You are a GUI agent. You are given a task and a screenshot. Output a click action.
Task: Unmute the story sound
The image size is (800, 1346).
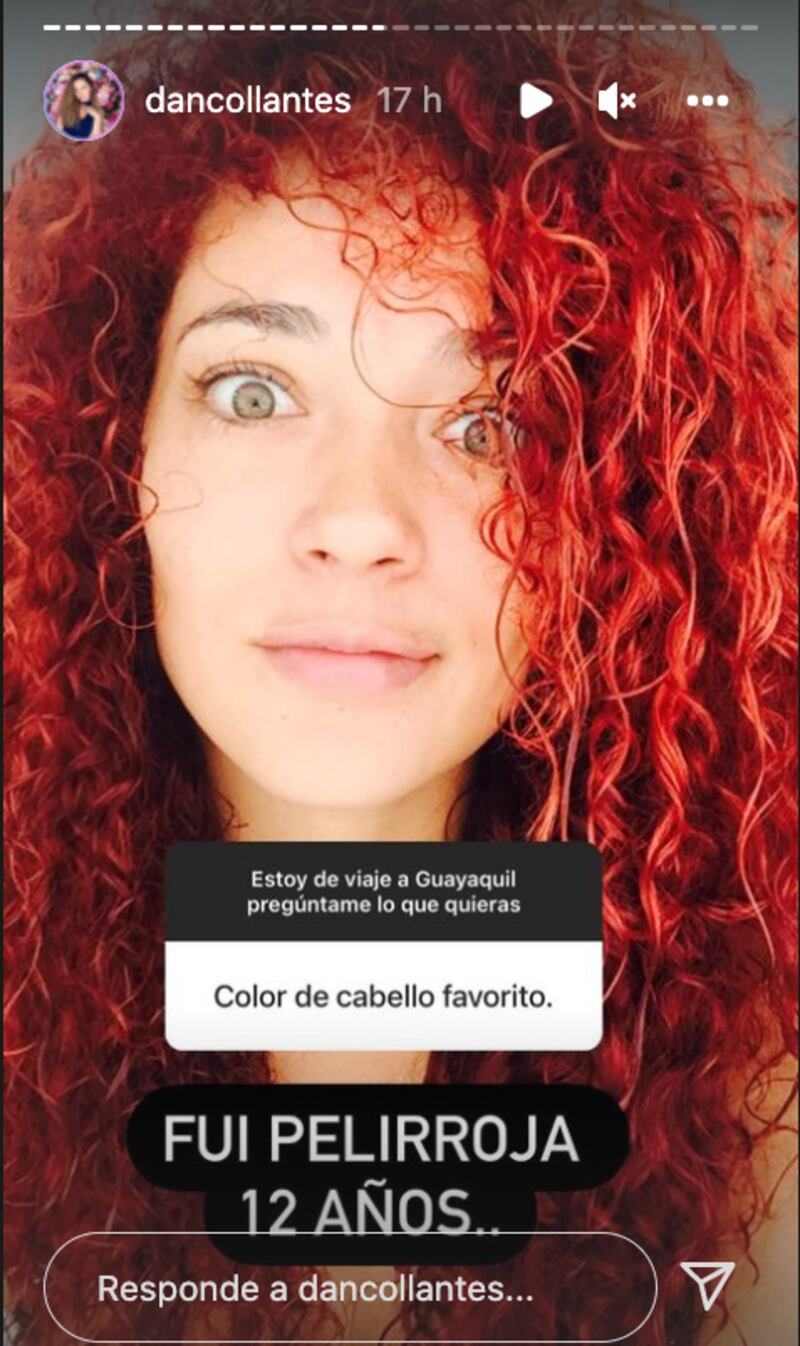(x=617, y=100)
